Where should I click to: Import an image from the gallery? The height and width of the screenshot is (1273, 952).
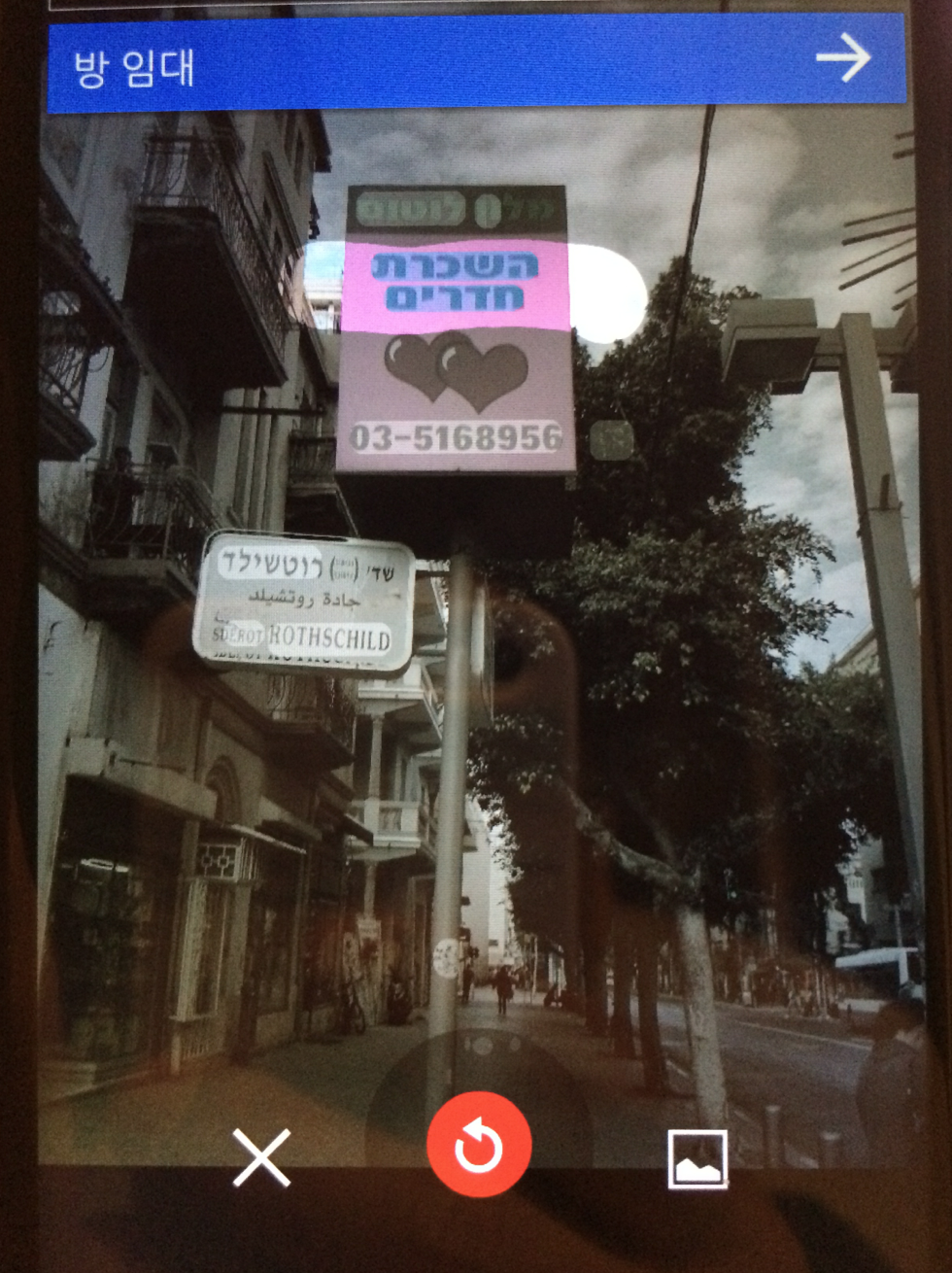click(697, 1158)
